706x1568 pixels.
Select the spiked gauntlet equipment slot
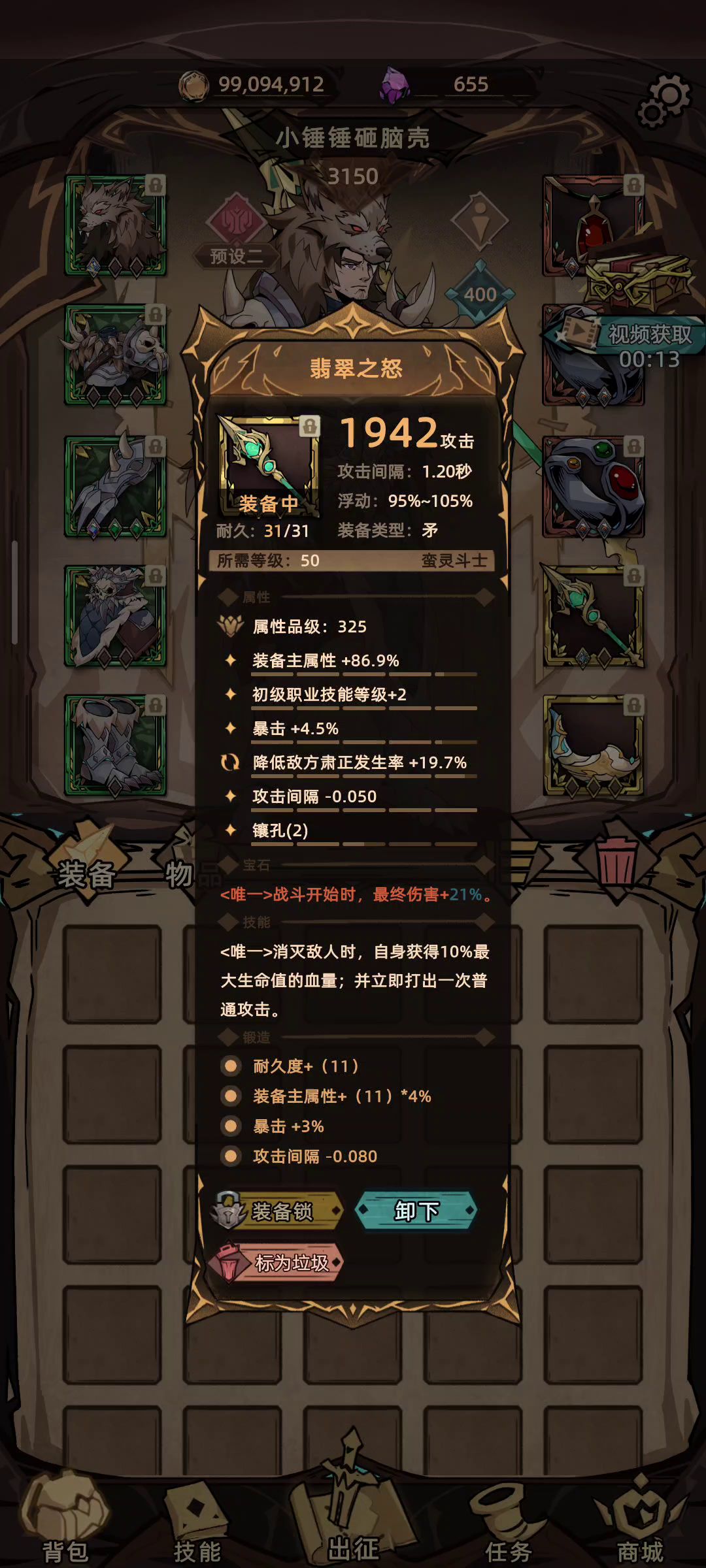pos(115,487)
